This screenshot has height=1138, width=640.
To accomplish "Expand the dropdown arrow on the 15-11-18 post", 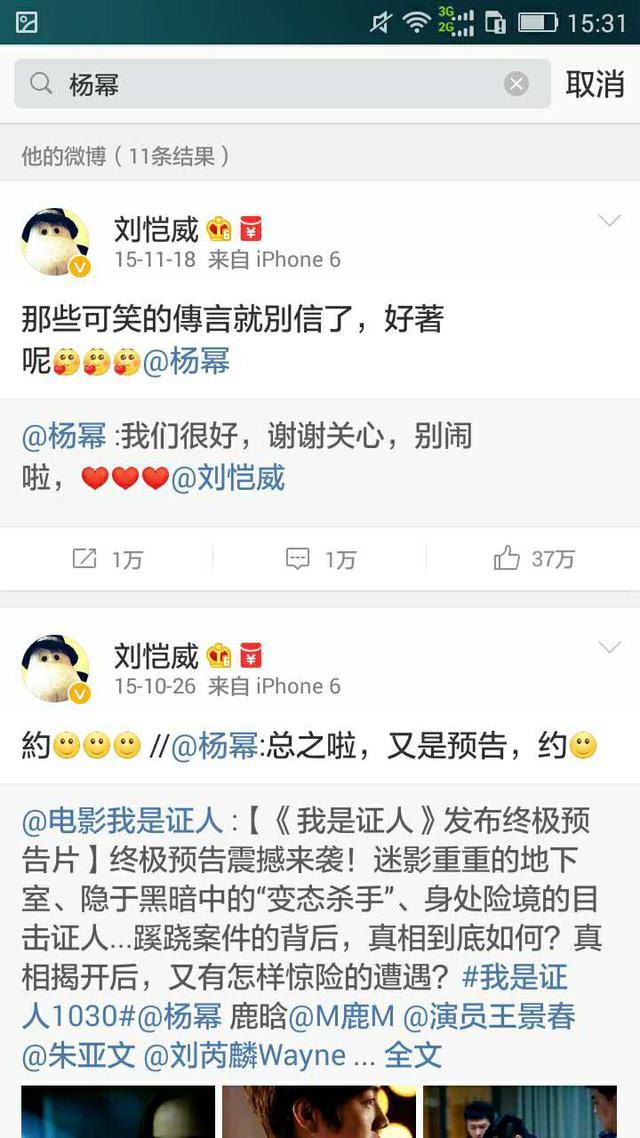I will coord(609,222).
